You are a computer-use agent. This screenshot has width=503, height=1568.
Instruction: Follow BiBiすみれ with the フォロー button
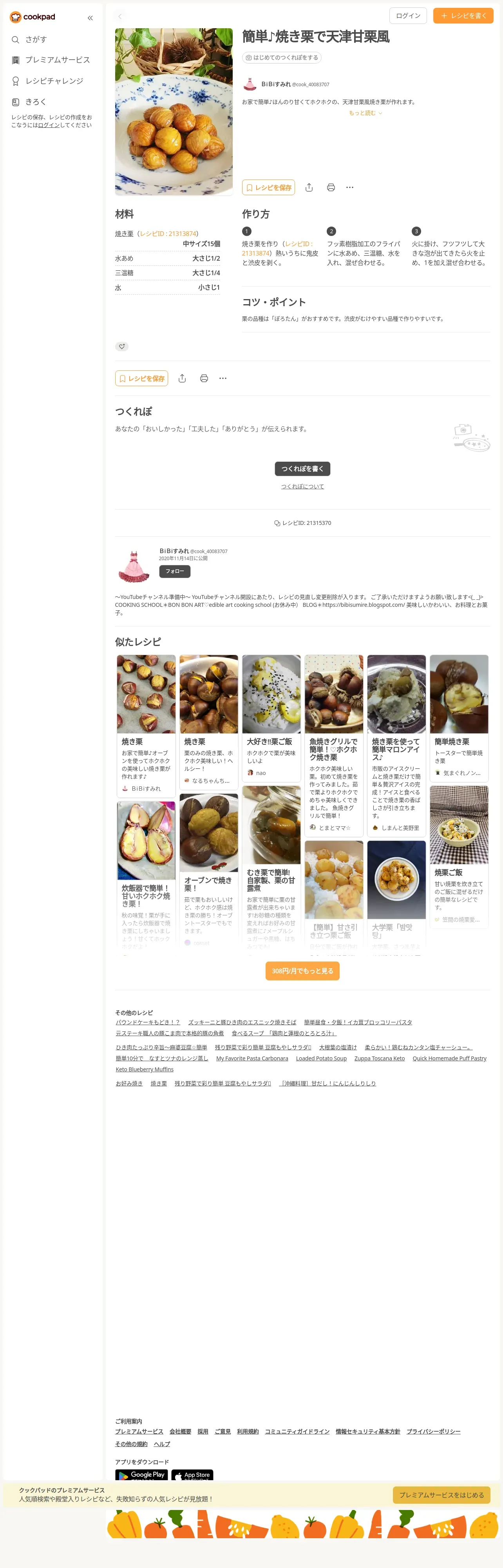(x=175, y=571)
